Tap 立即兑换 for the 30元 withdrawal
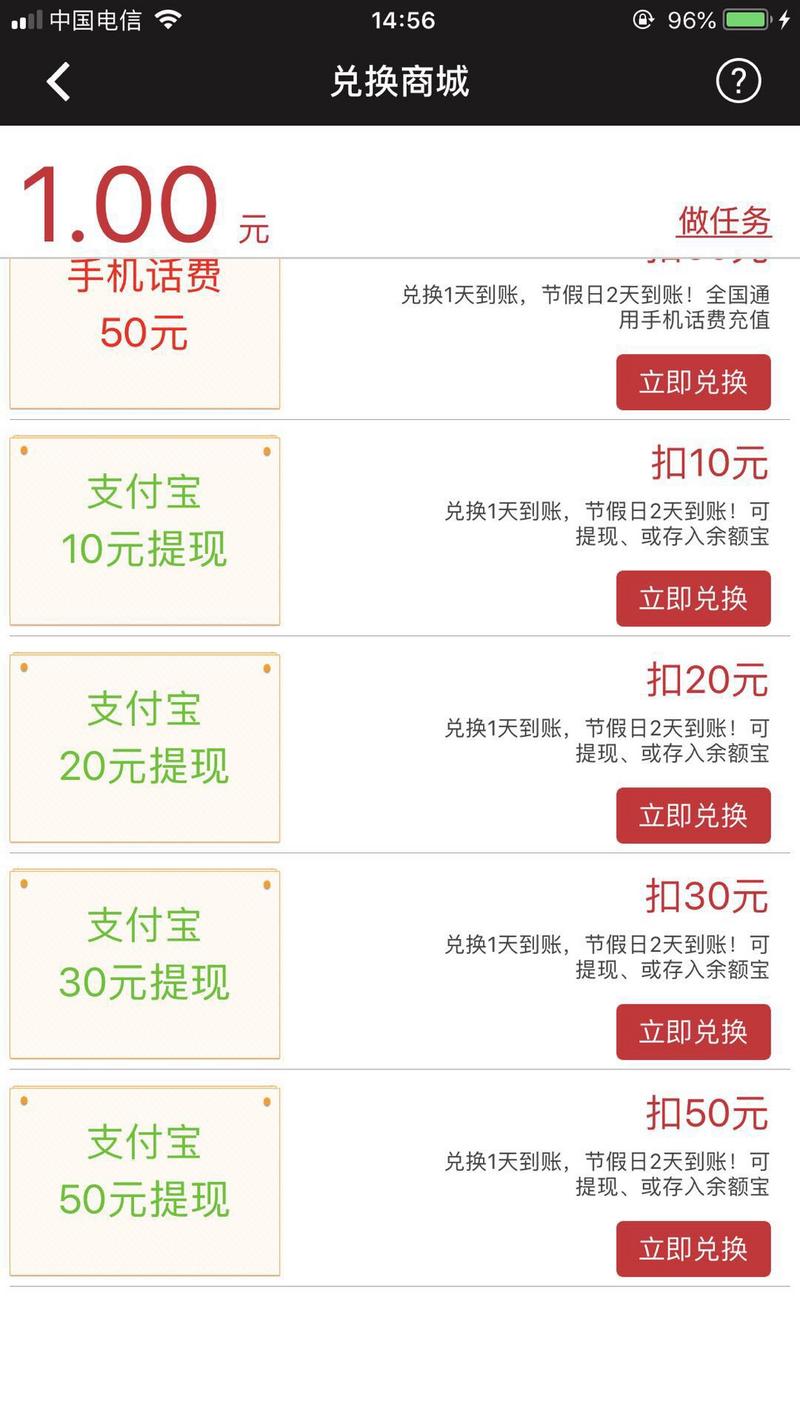Image resolution: width=800 pixels, height=1422 pixels. click(693, 1032)
